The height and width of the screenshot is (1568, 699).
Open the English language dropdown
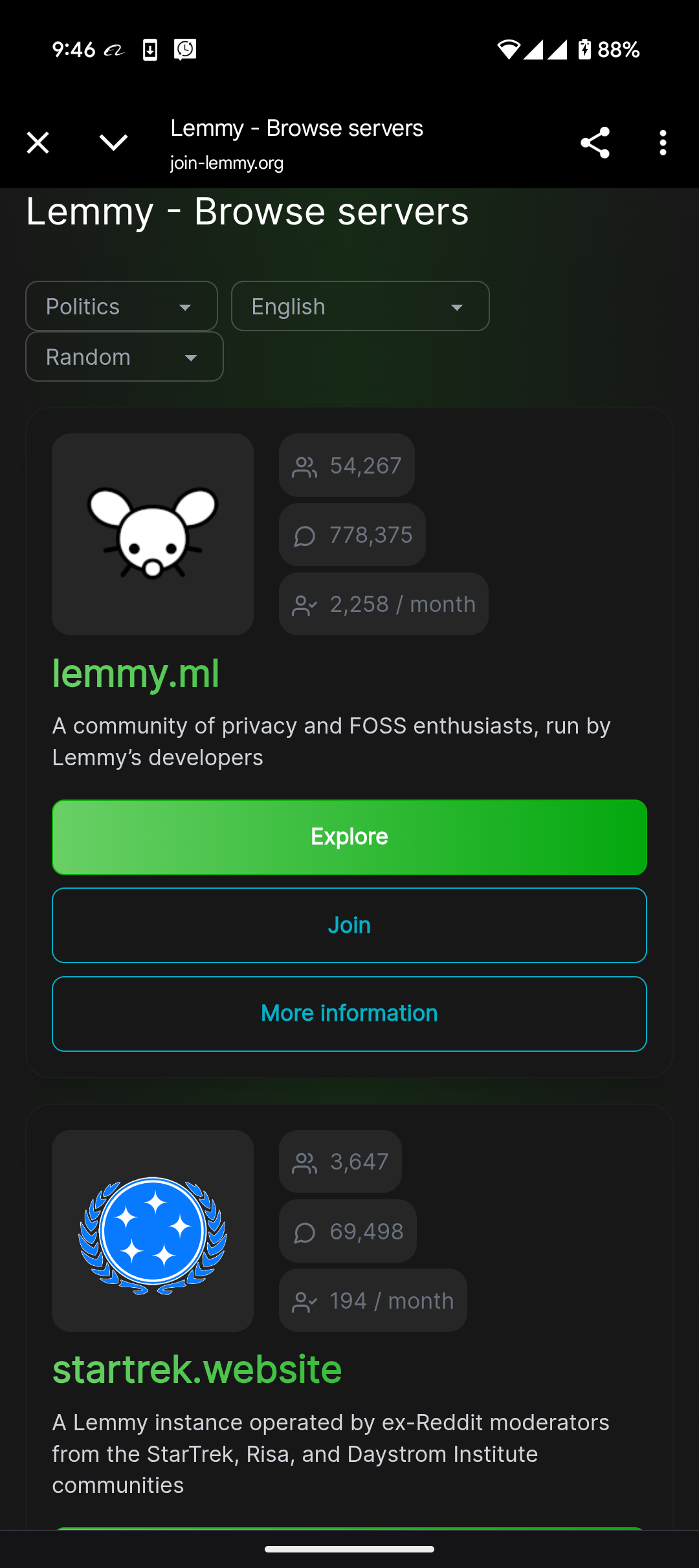coord(360,307)
